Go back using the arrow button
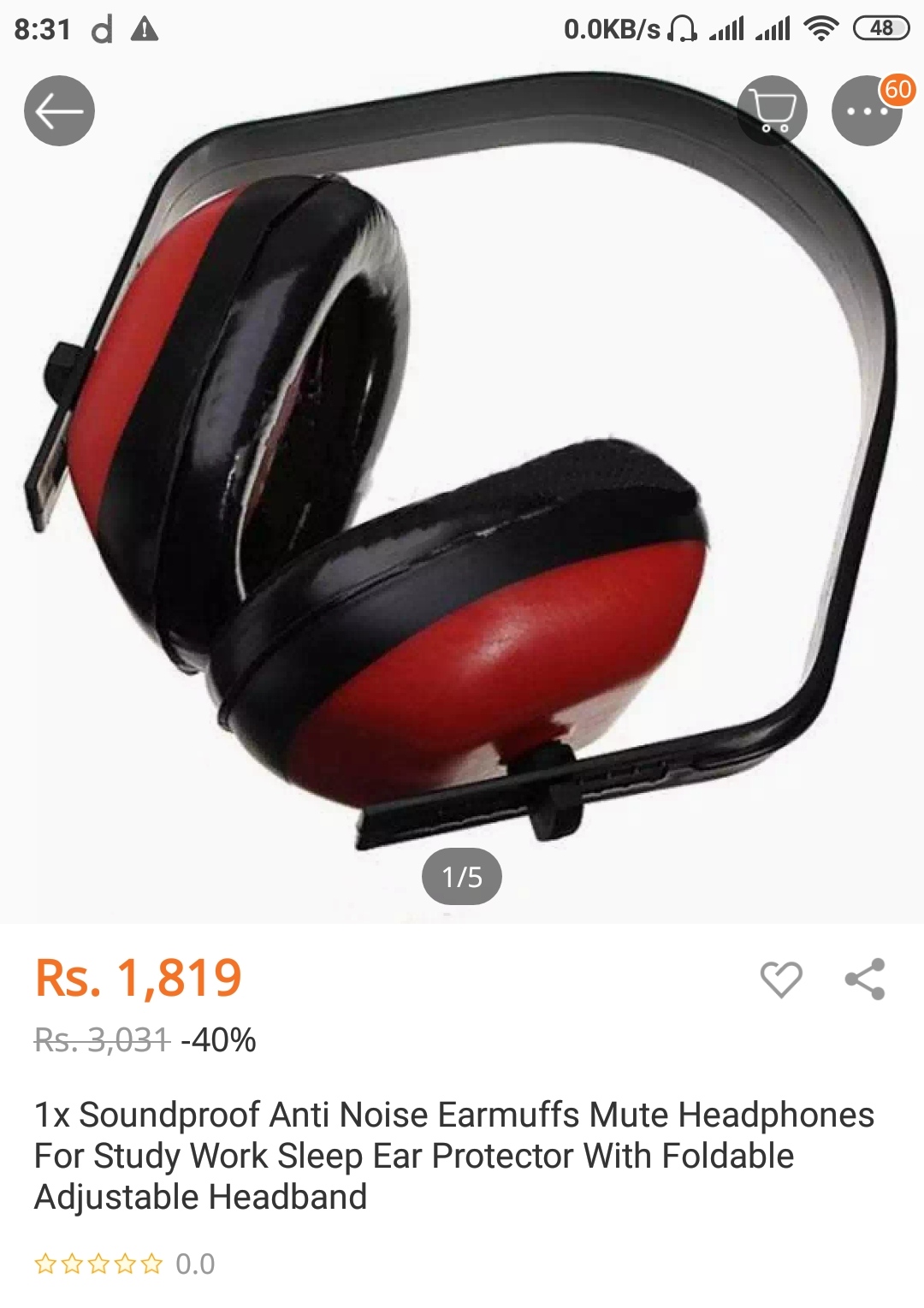The height and width of the screenshot is (1308, 924). (59, 111)
